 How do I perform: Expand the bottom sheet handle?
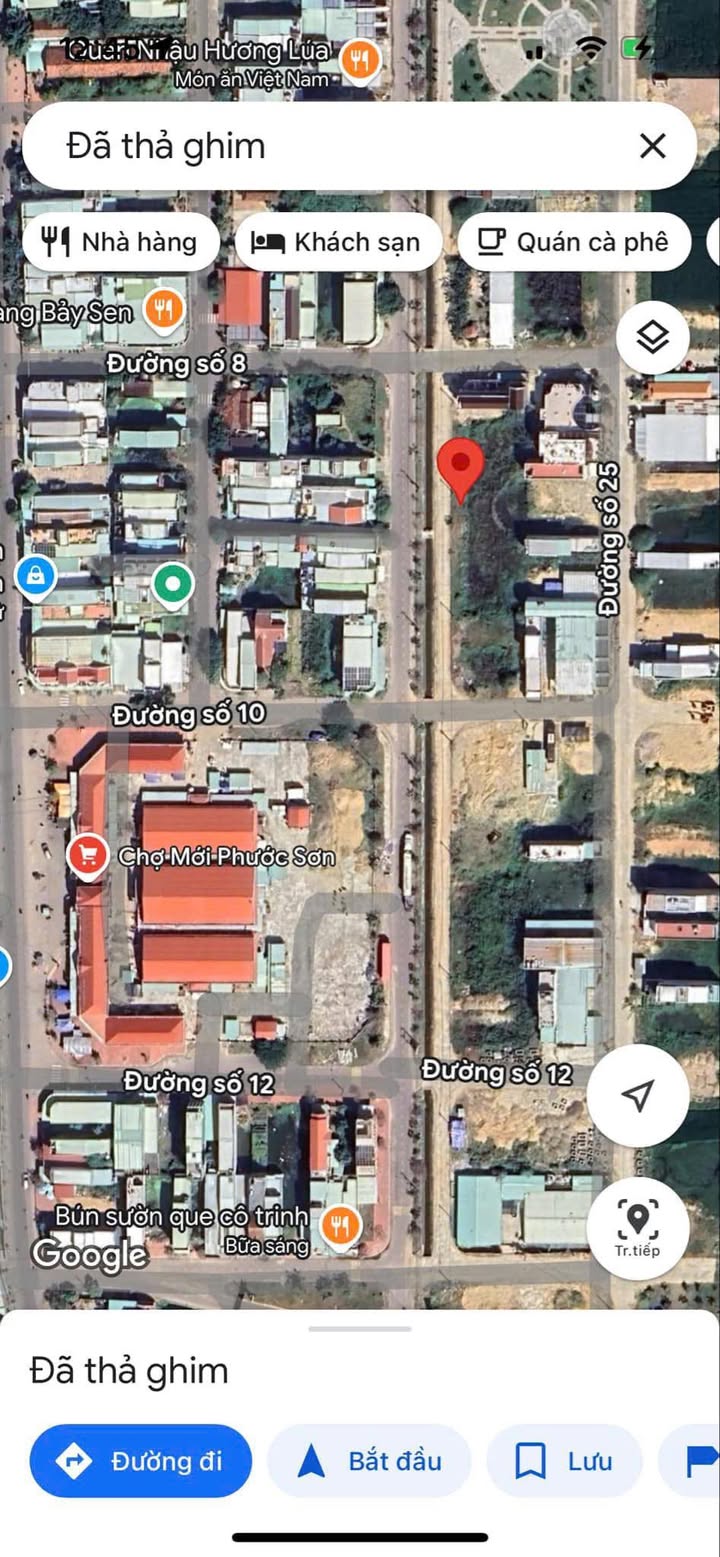pyautogui.click(x=360, y=1329)
